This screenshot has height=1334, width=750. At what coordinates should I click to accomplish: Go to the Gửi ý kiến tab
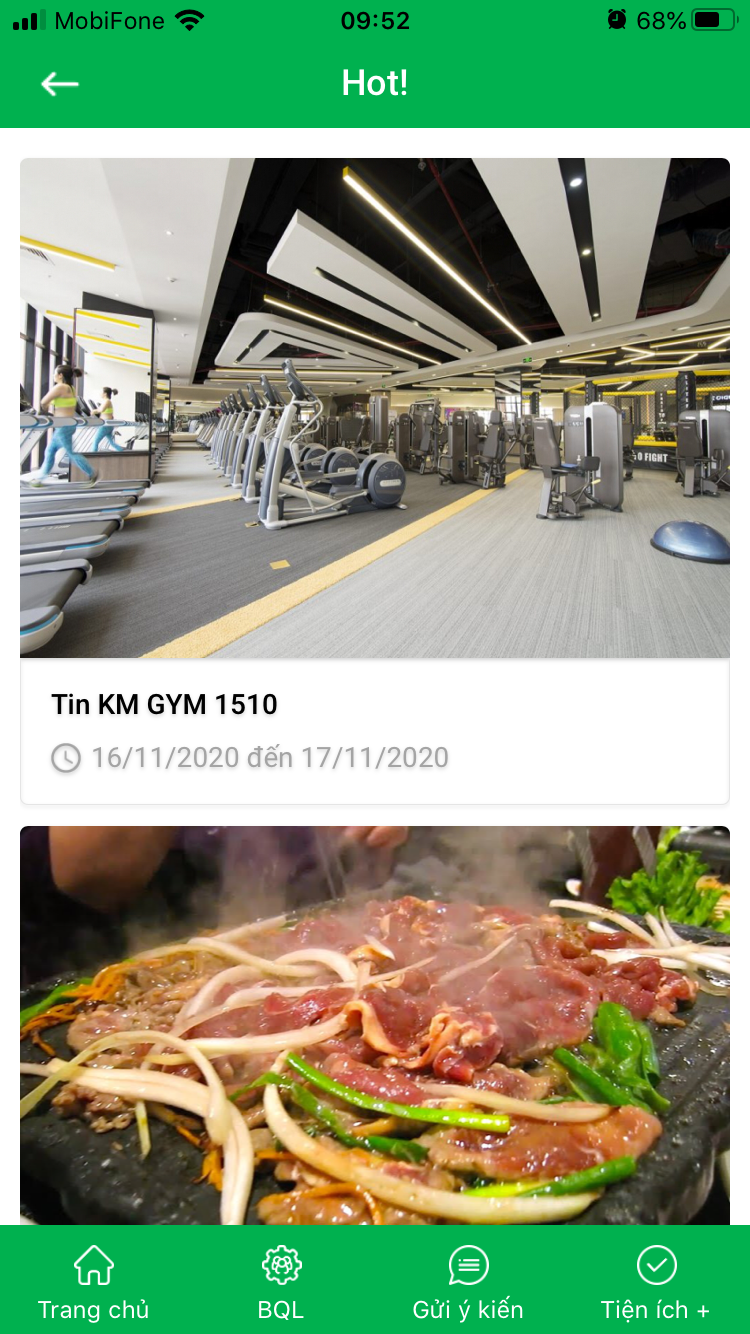point(468,1282)
